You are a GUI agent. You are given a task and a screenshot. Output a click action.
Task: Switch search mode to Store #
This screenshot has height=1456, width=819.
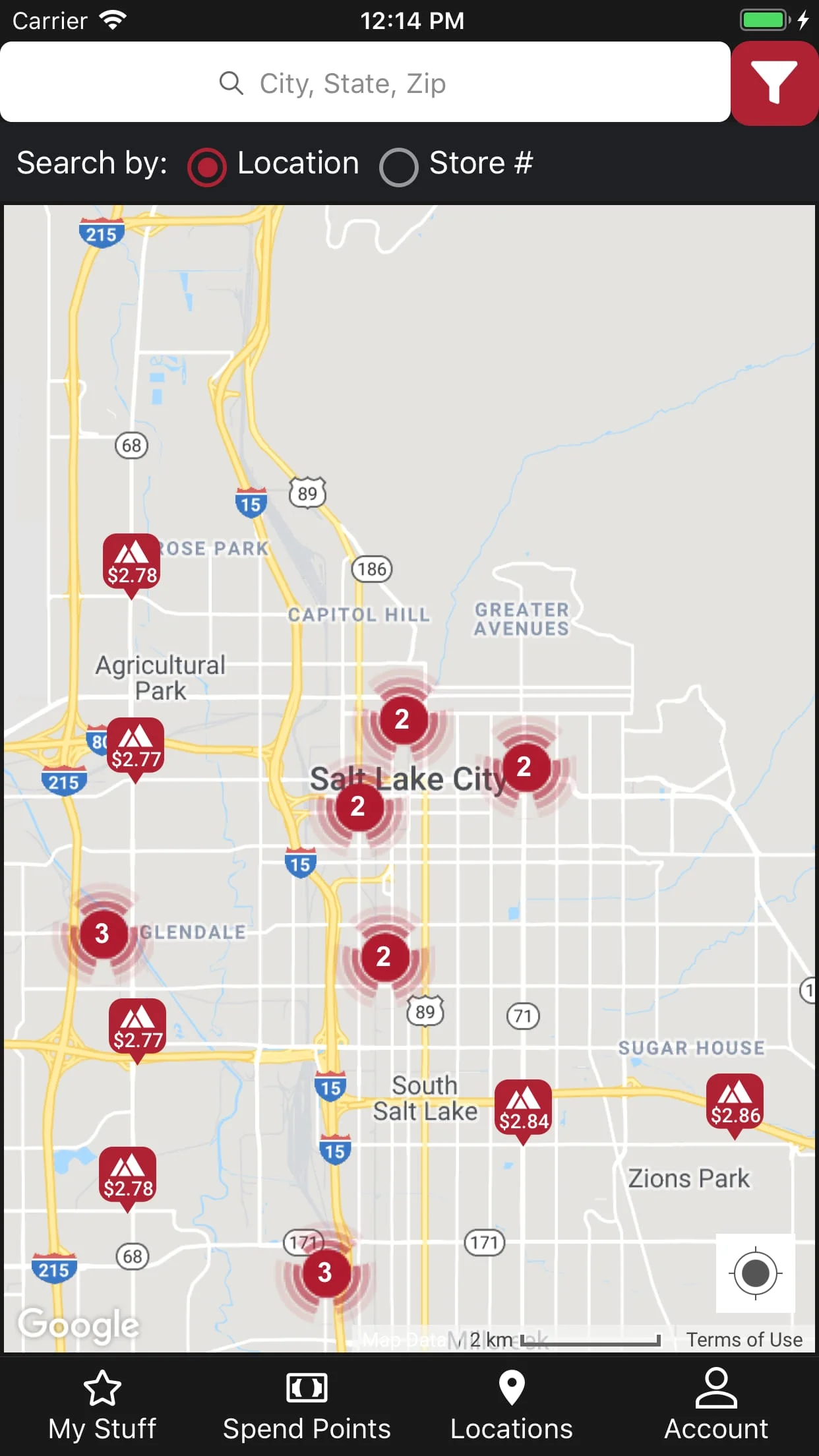pyautogui.click(x=398, y=164)
